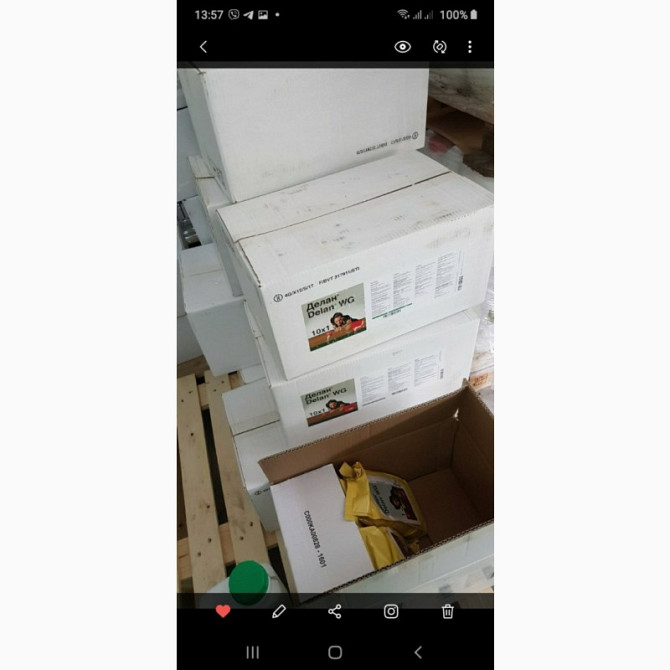The height and width of the screenshot is (670, 670).
Task: Share this photo
Action: pos(335,611)
